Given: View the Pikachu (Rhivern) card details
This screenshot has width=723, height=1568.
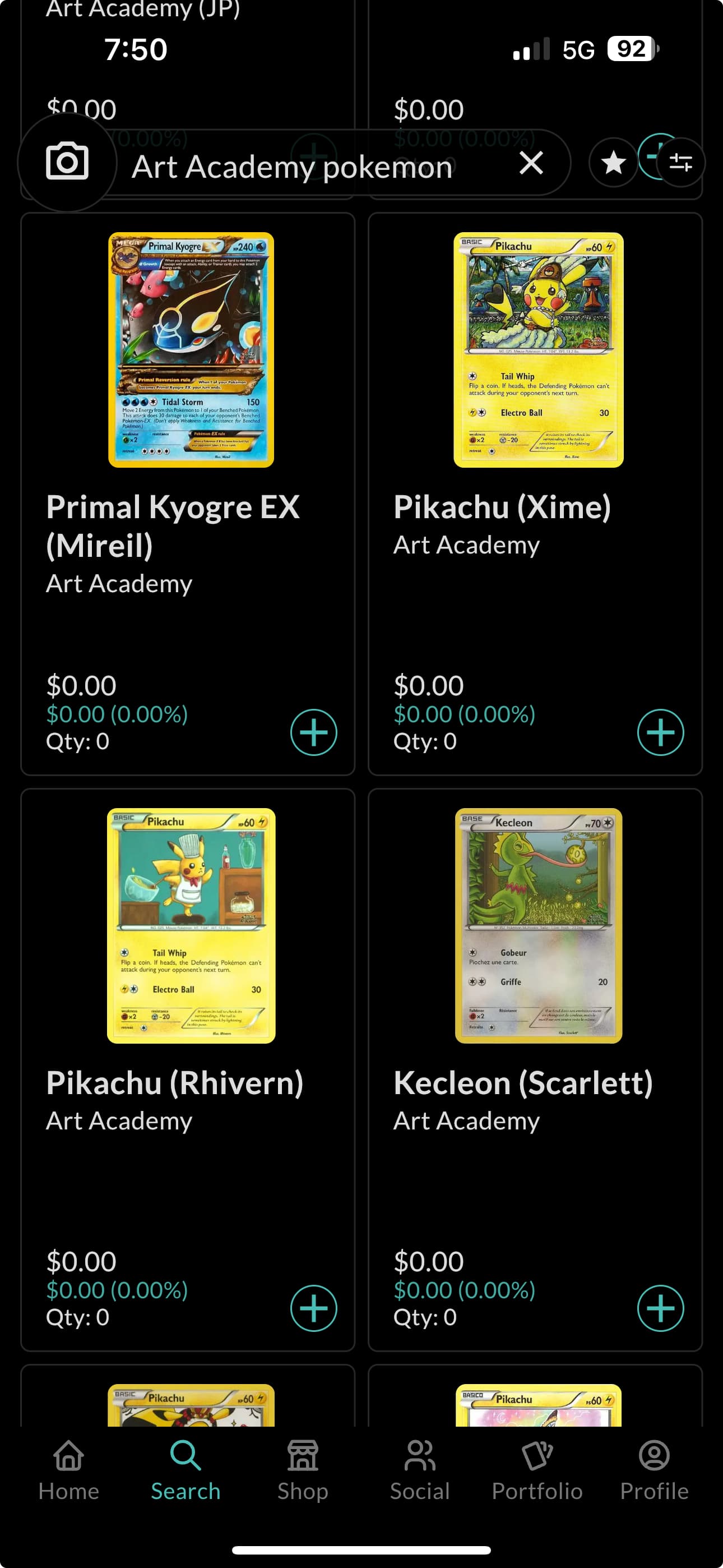Looking at the screenshot, I should [x=191, y=925].
